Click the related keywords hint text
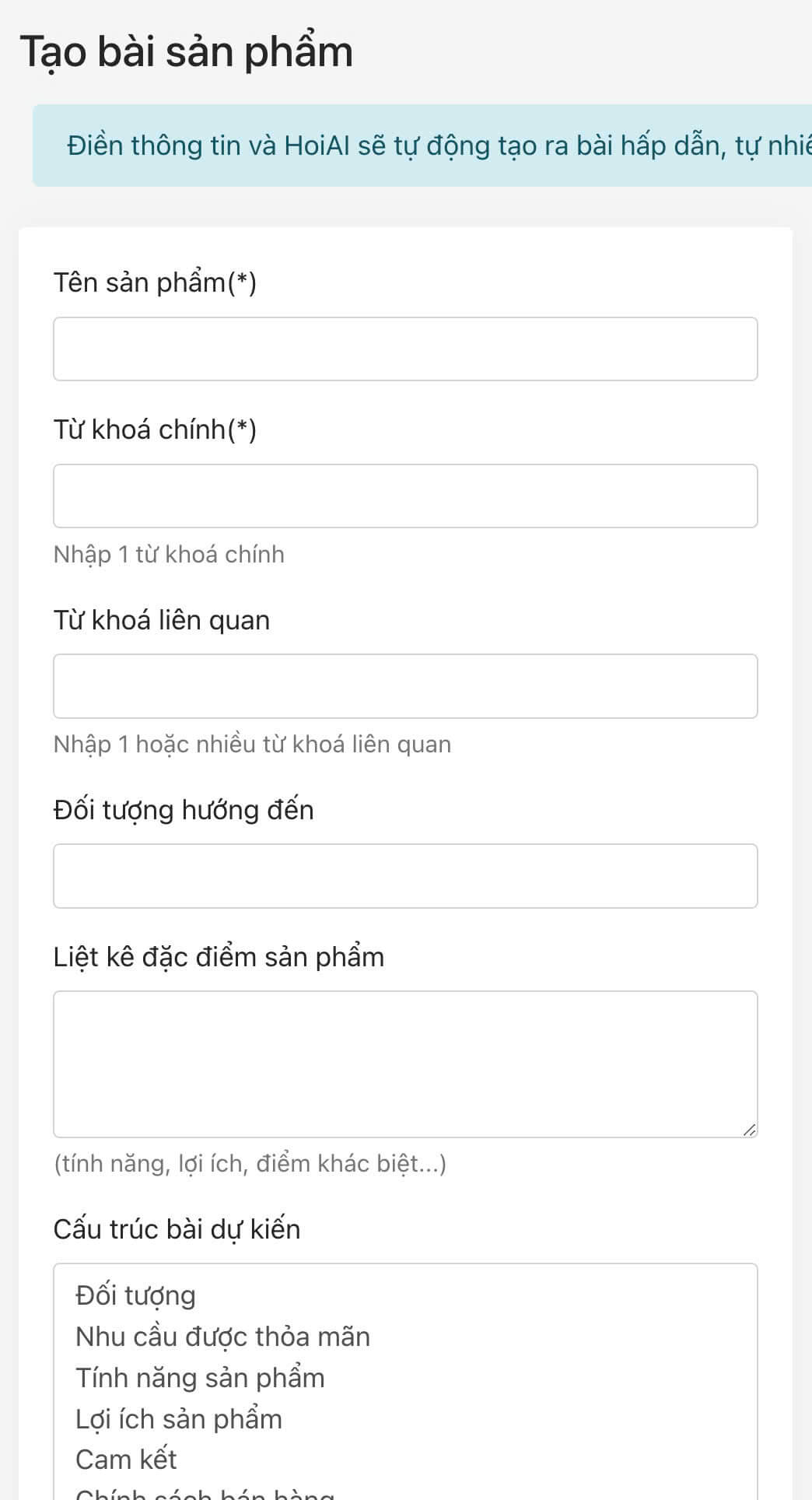This screenshot has width=812, height=1500. coord(251,744)
